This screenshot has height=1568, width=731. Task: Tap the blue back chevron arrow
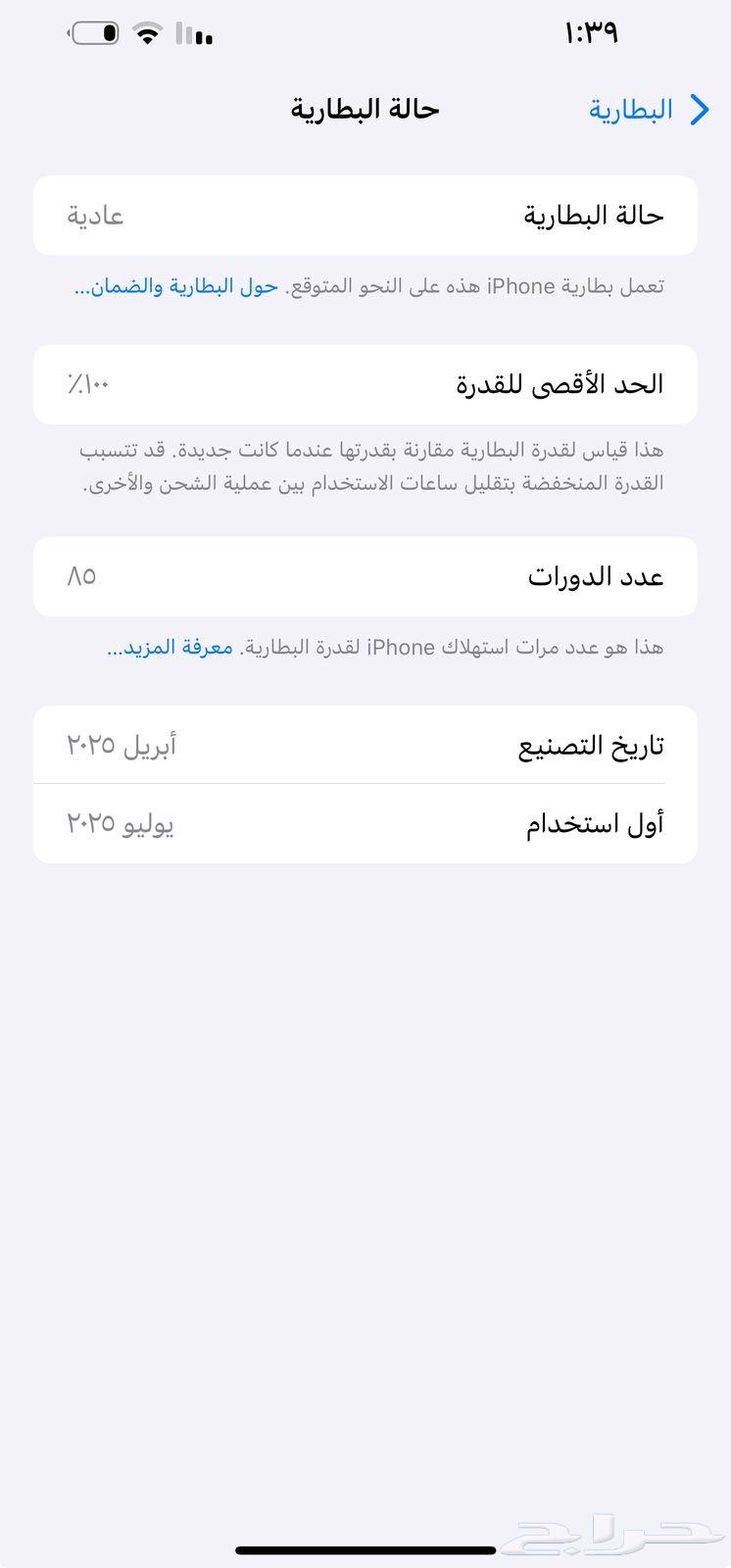698,110
